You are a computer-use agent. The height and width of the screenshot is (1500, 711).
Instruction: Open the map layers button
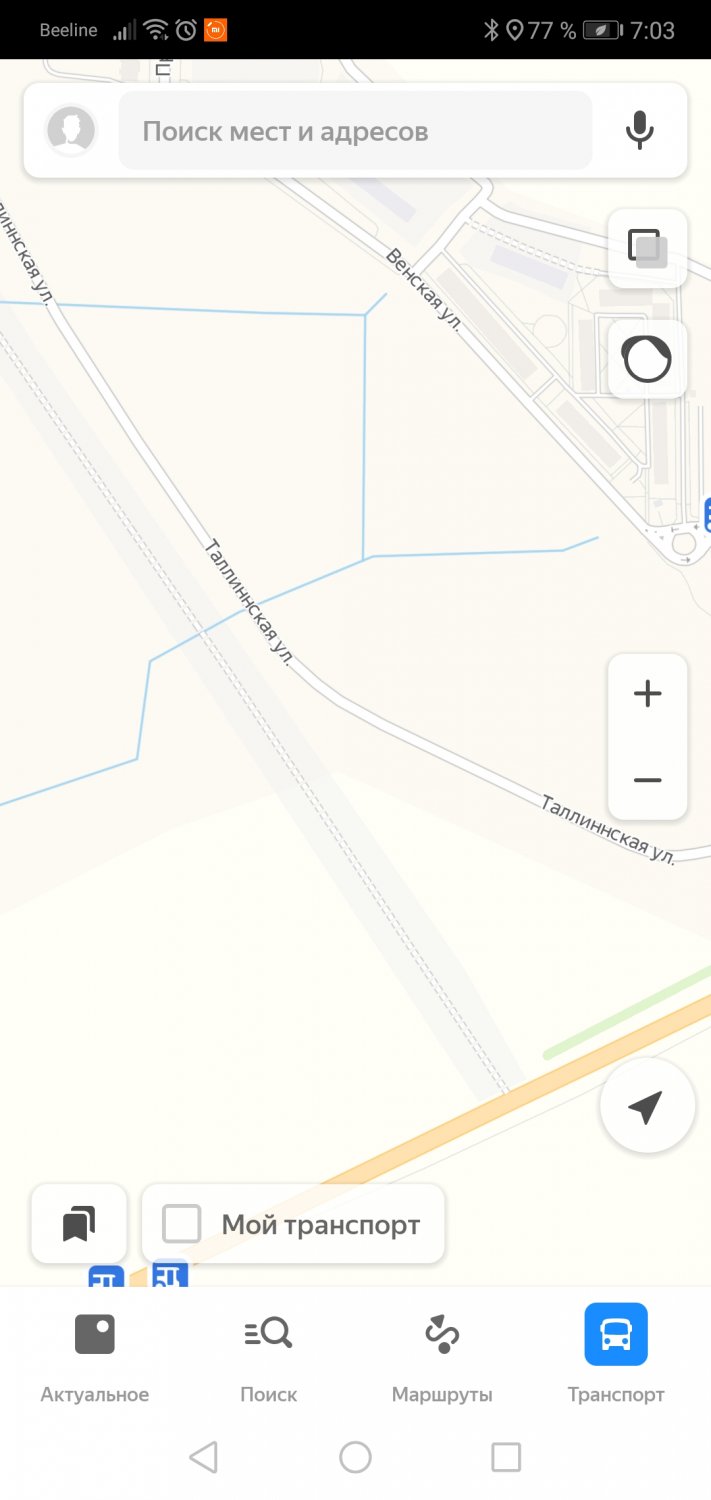(647, 248)
